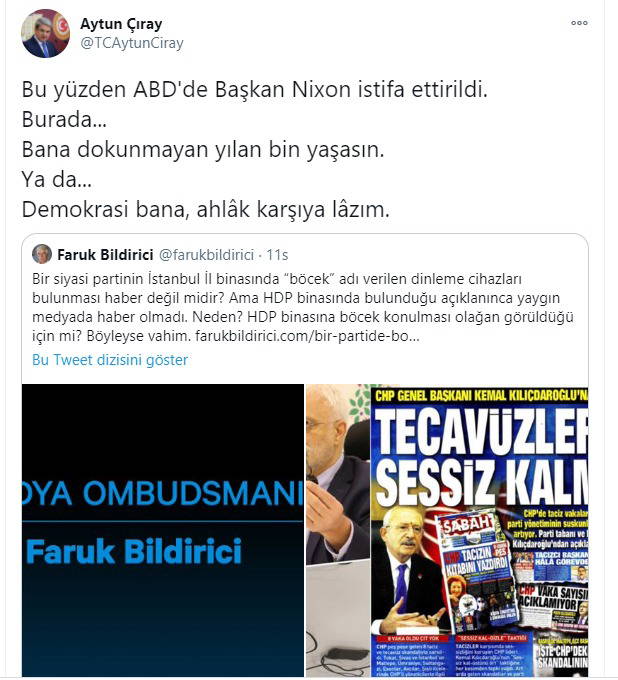Open the @TCAytunCiray handle link
Image resolution: width=618 pixels, height=680 pixels.
coord(131,43)
